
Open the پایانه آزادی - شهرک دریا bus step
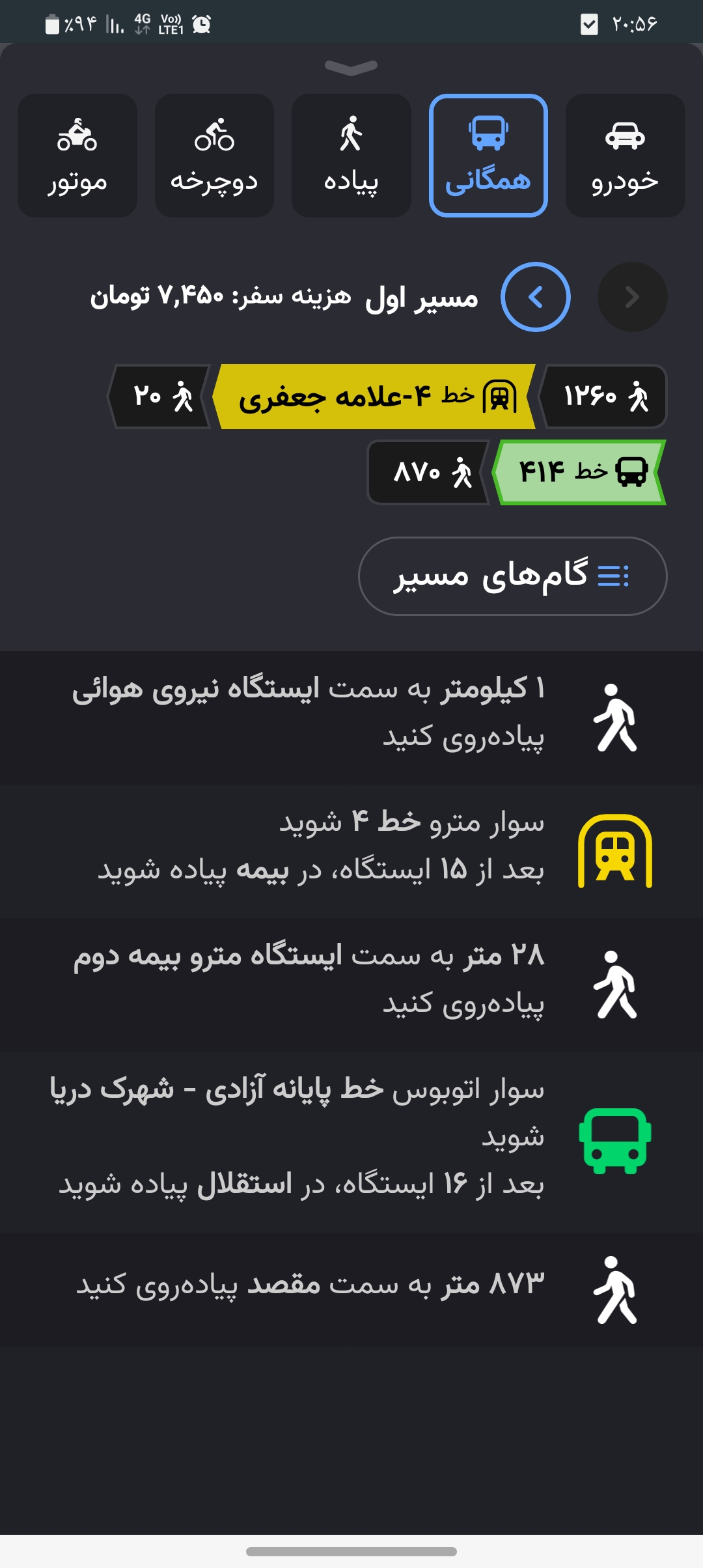click(x=351, y=1141)
